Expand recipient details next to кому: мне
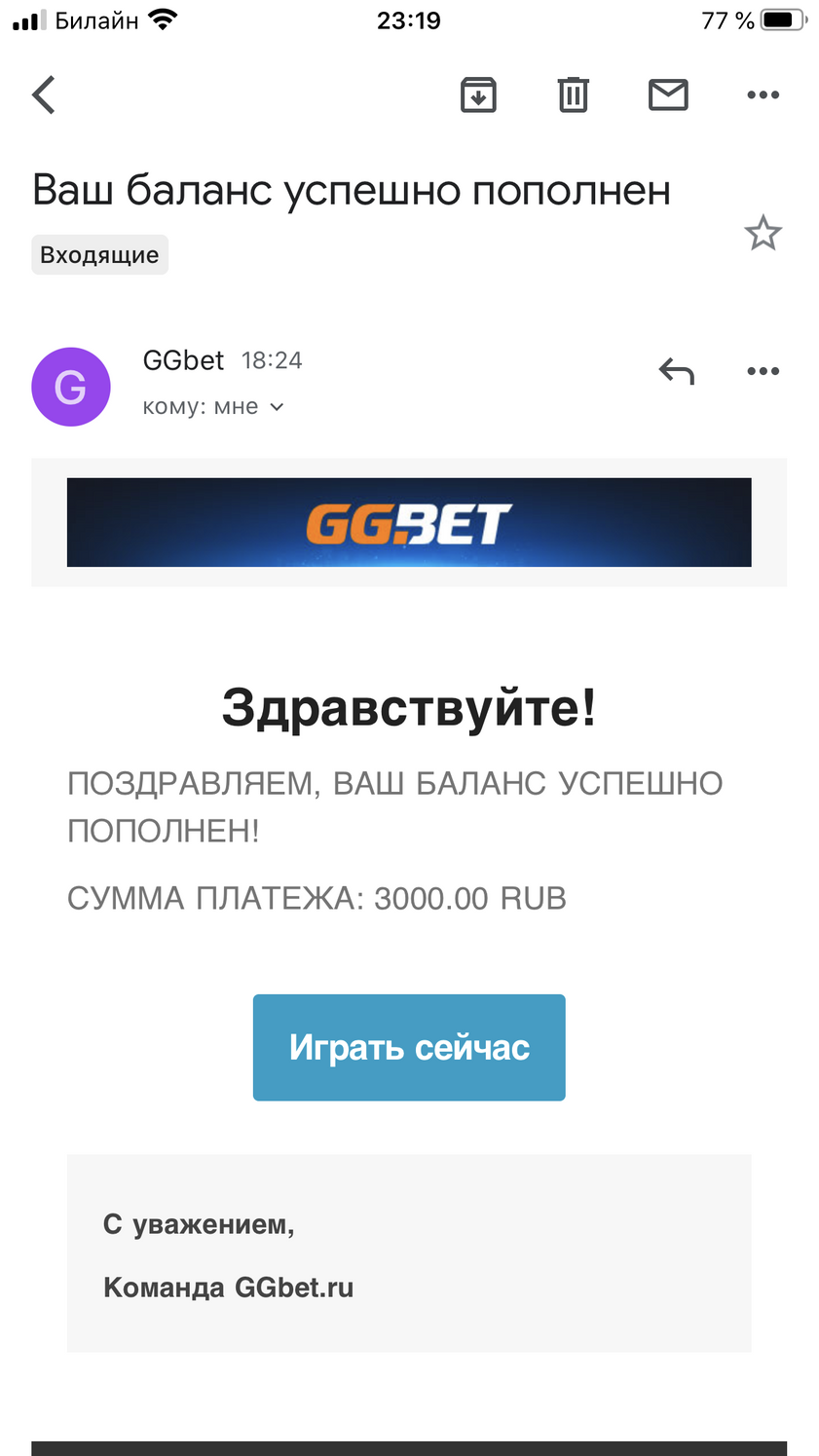Screen dimensions: 819x1456 [x=277, y=407]
